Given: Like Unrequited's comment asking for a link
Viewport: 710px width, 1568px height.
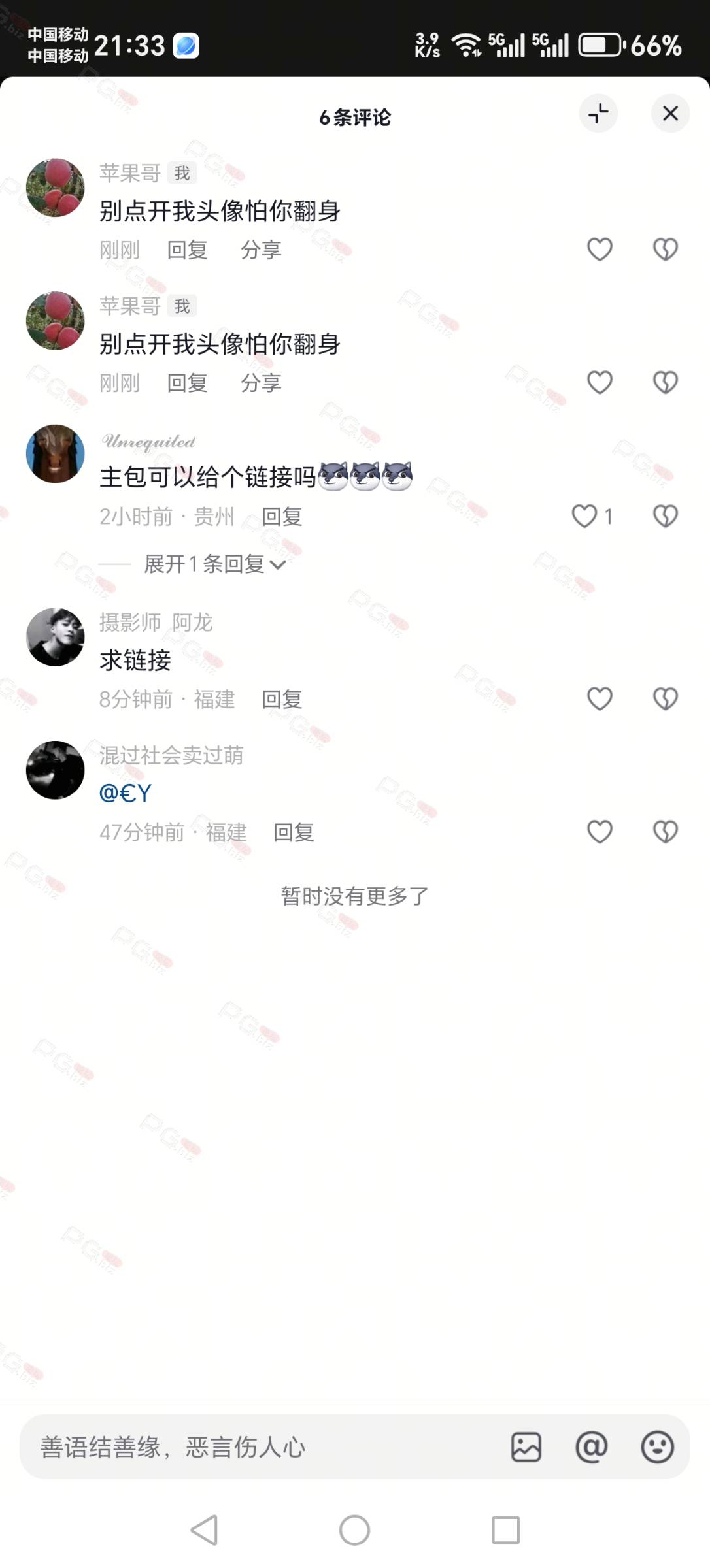Looking at the screenshot, I should click(585, 516).
